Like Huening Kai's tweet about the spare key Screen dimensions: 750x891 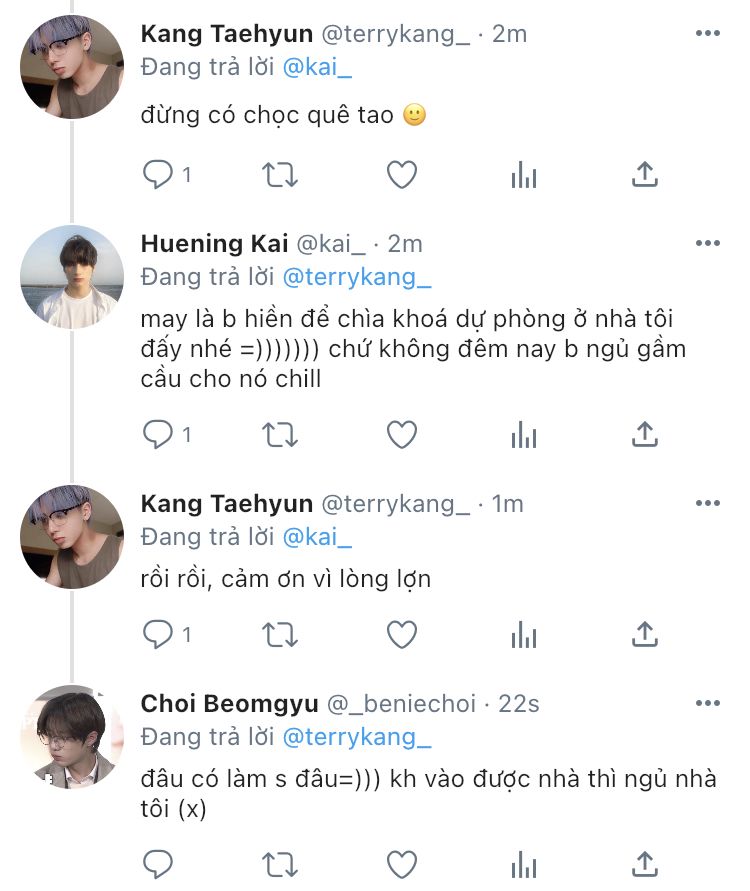[x=402, y=435]
